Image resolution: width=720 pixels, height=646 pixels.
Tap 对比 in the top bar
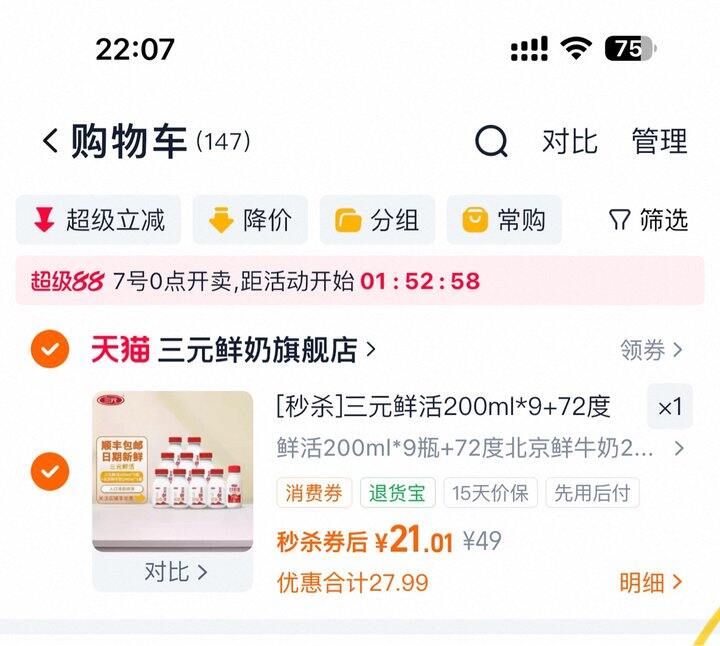569,142
